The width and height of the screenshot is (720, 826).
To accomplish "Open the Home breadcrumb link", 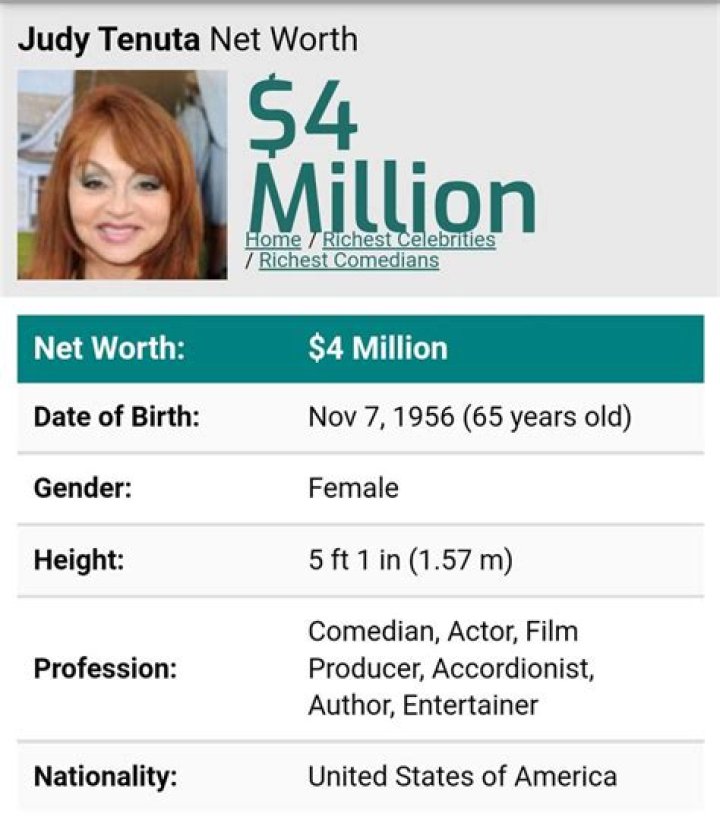I will point(272,240).
